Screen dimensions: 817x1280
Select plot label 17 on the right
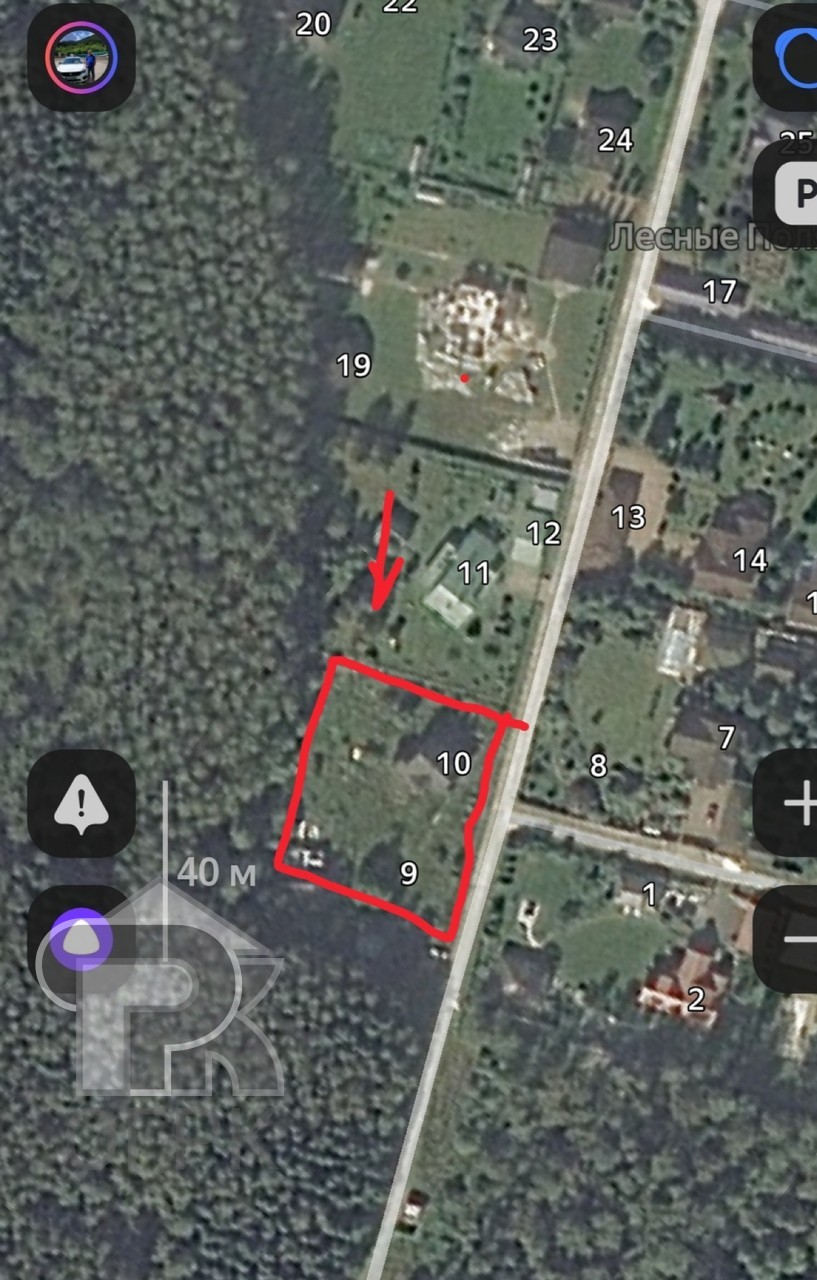(718, 292)
